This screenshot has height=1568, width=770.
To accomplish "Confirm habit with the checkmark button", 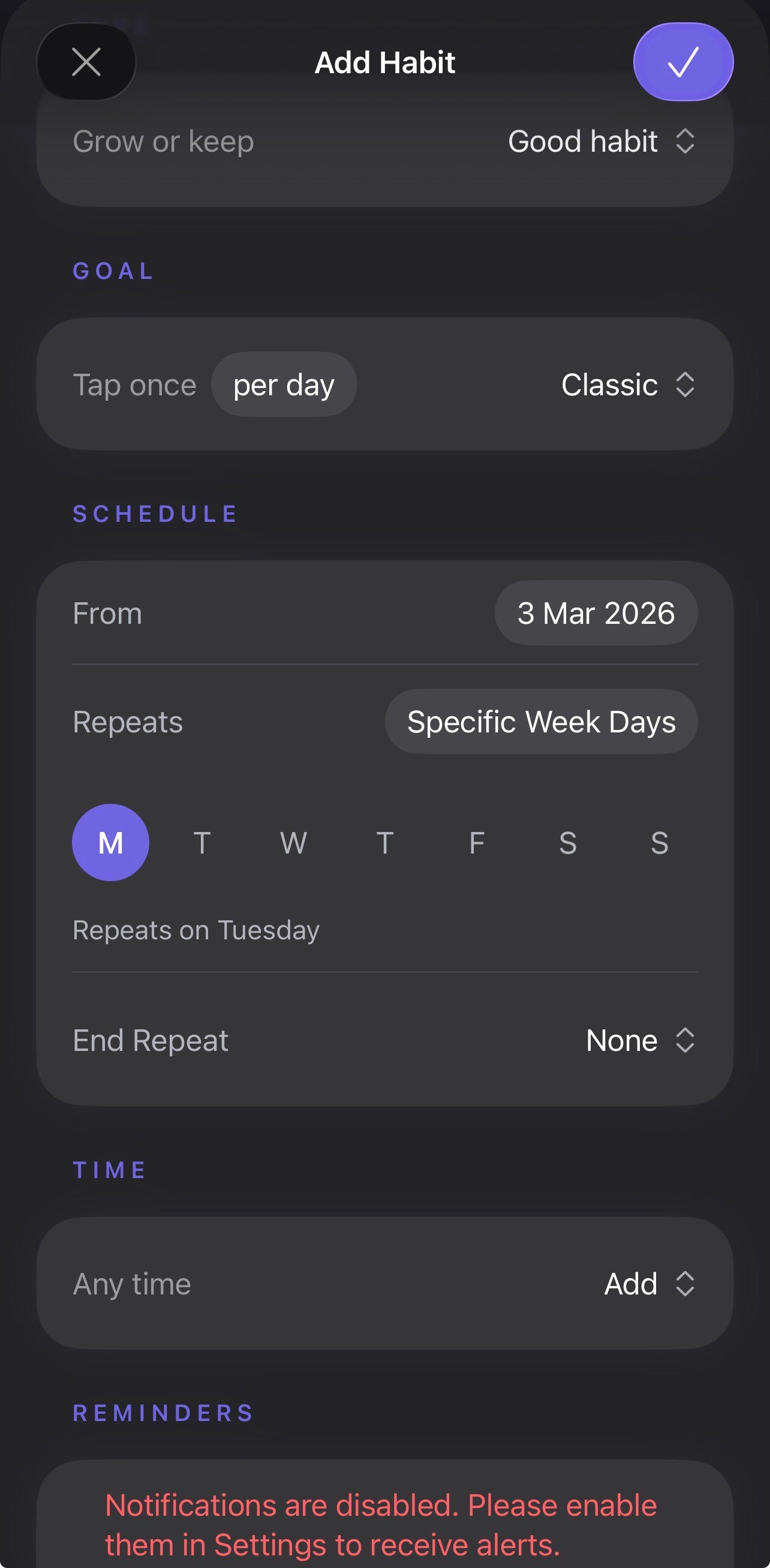I will 683,62.
